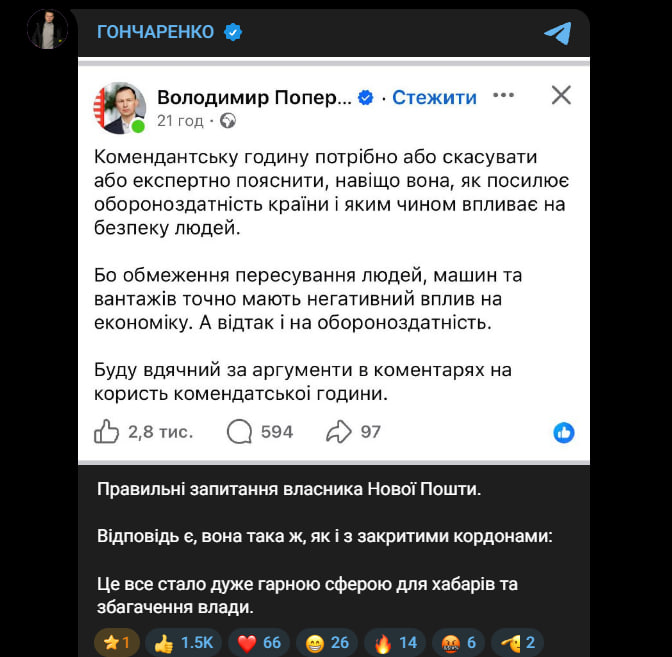Open the post via the Telegram plane icon
The image size is (672, 657).
coord(557,32)
